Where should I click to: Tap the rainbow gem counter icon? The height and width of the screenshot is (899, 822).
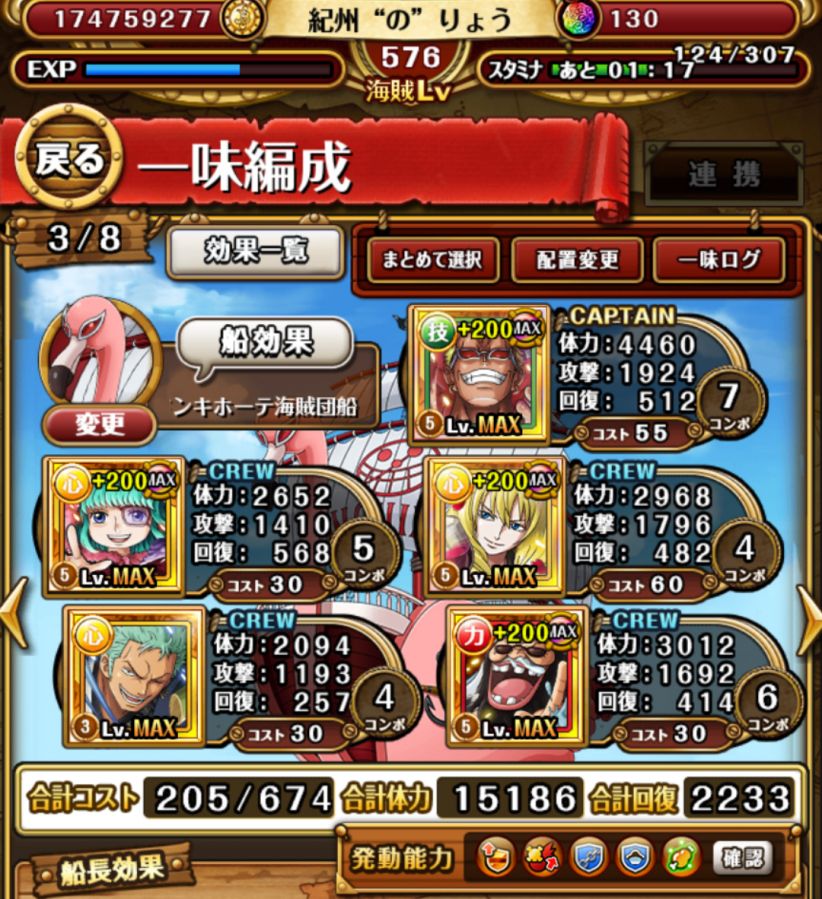577,19
